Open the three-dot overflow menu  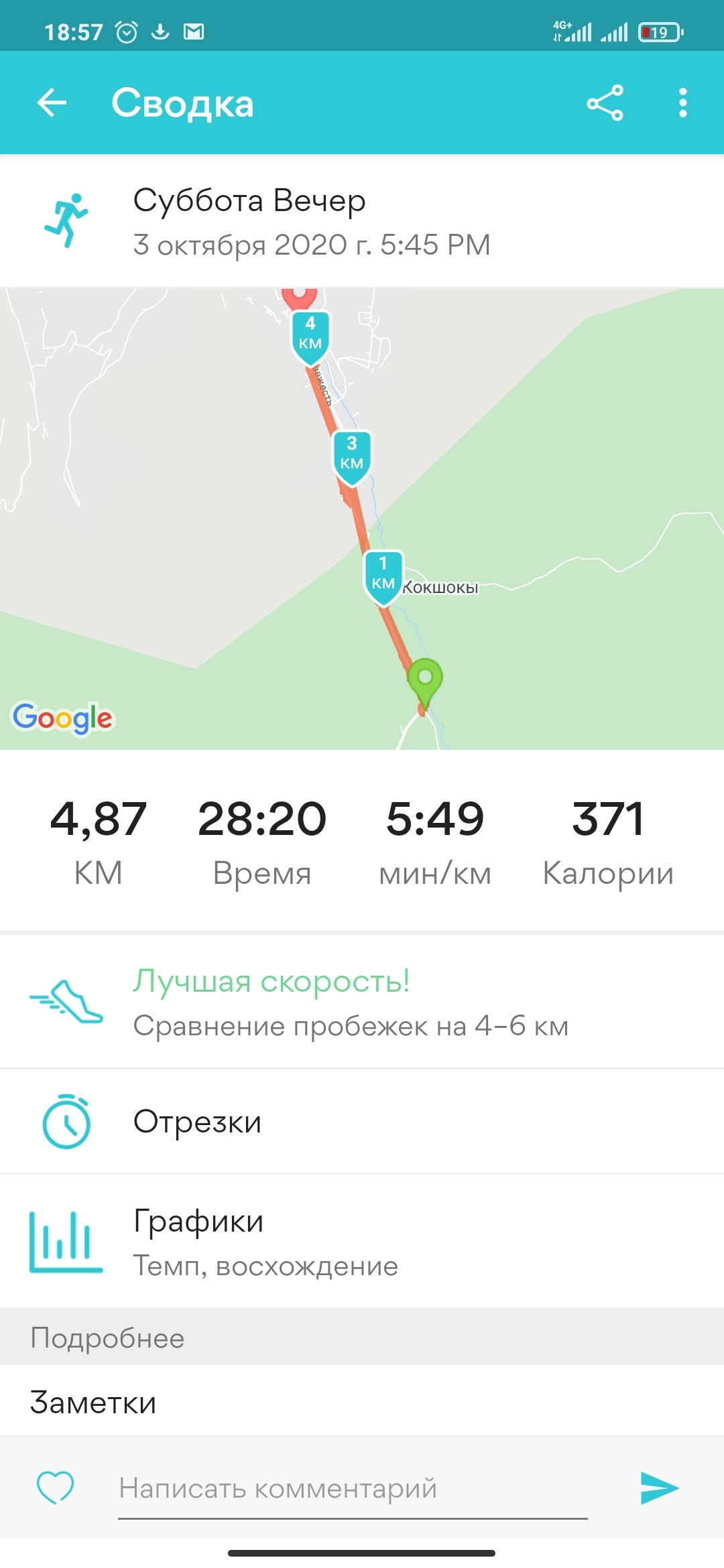[682, 103]
